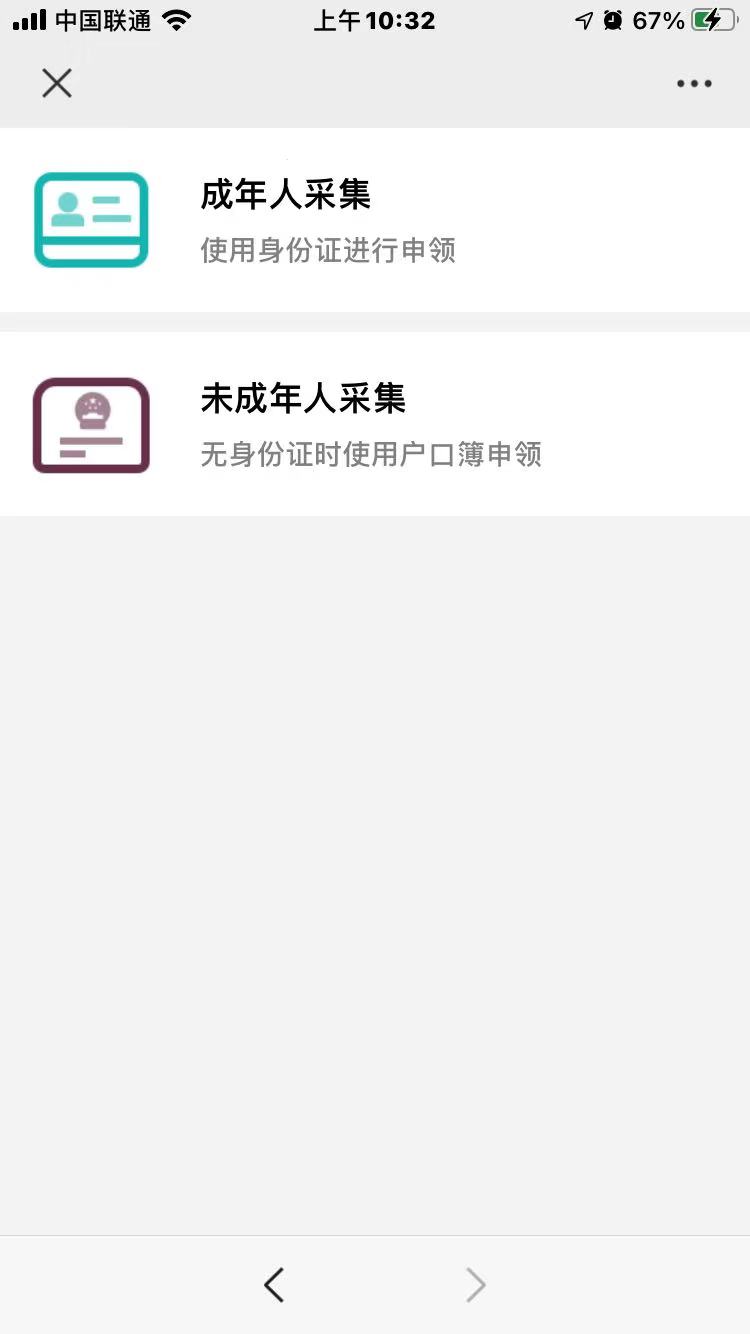Click the three-dot more options icon
This screenshot has width=750, height=1334.
click(694, 83)
